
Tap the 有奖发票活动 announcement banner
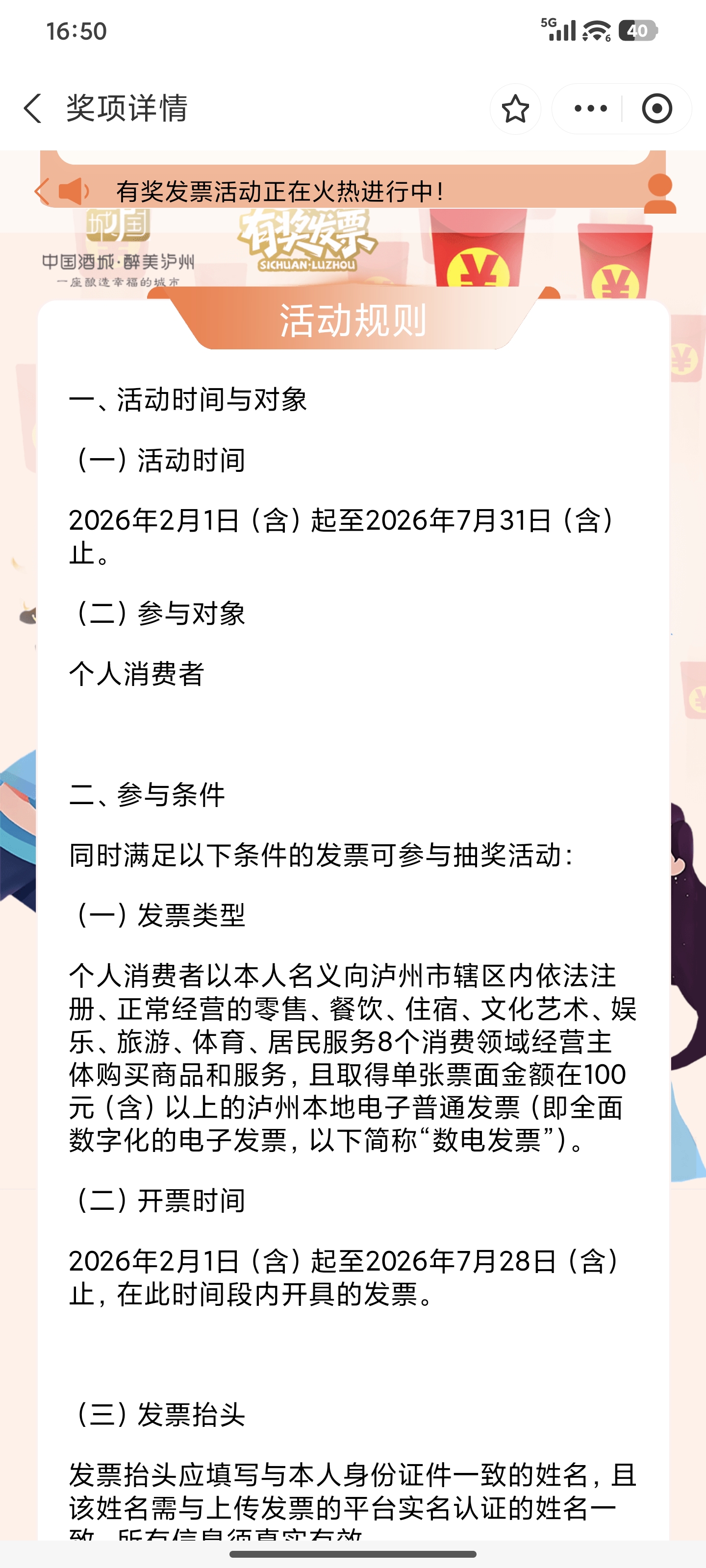click(280, 192)
